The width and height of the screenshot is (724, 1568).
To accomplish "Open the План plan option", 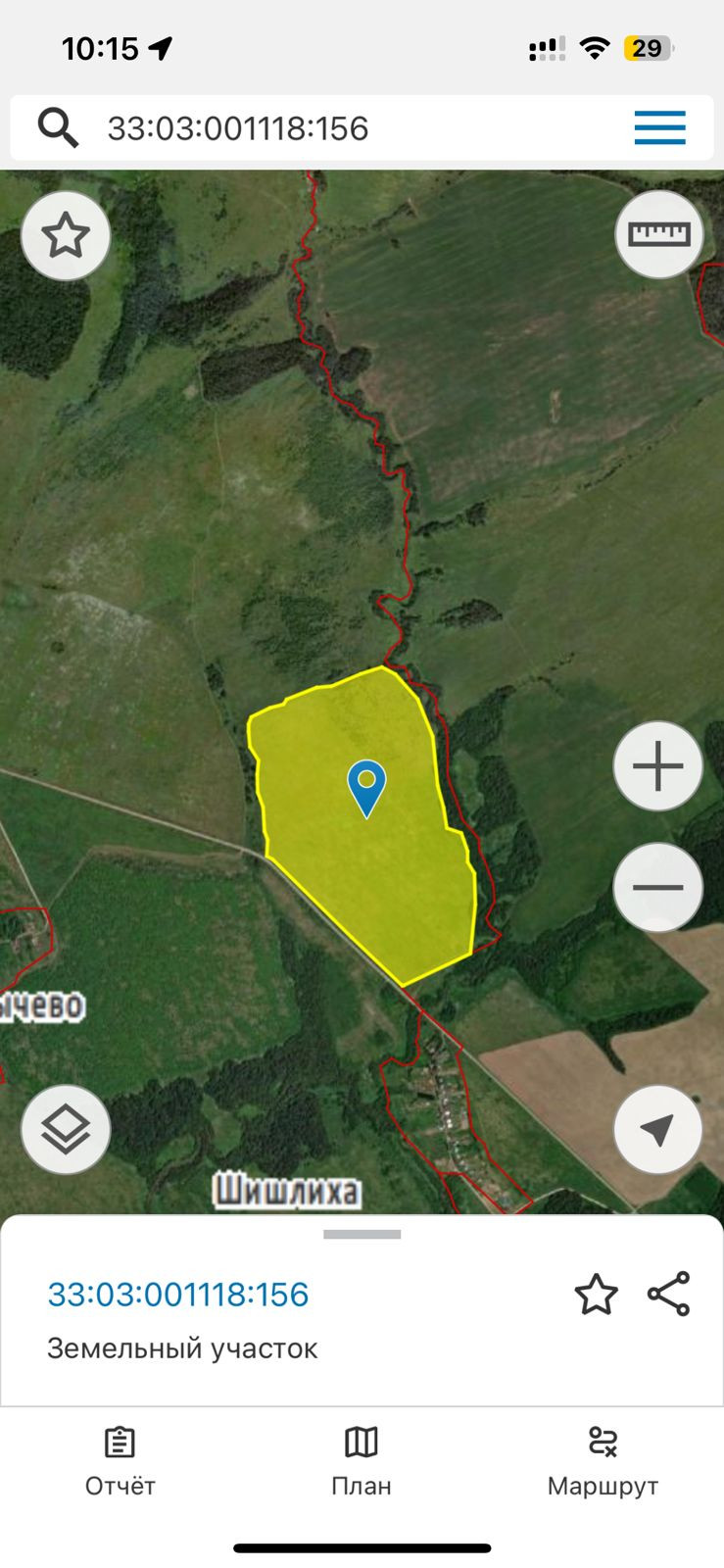I will pos(362,1462).
